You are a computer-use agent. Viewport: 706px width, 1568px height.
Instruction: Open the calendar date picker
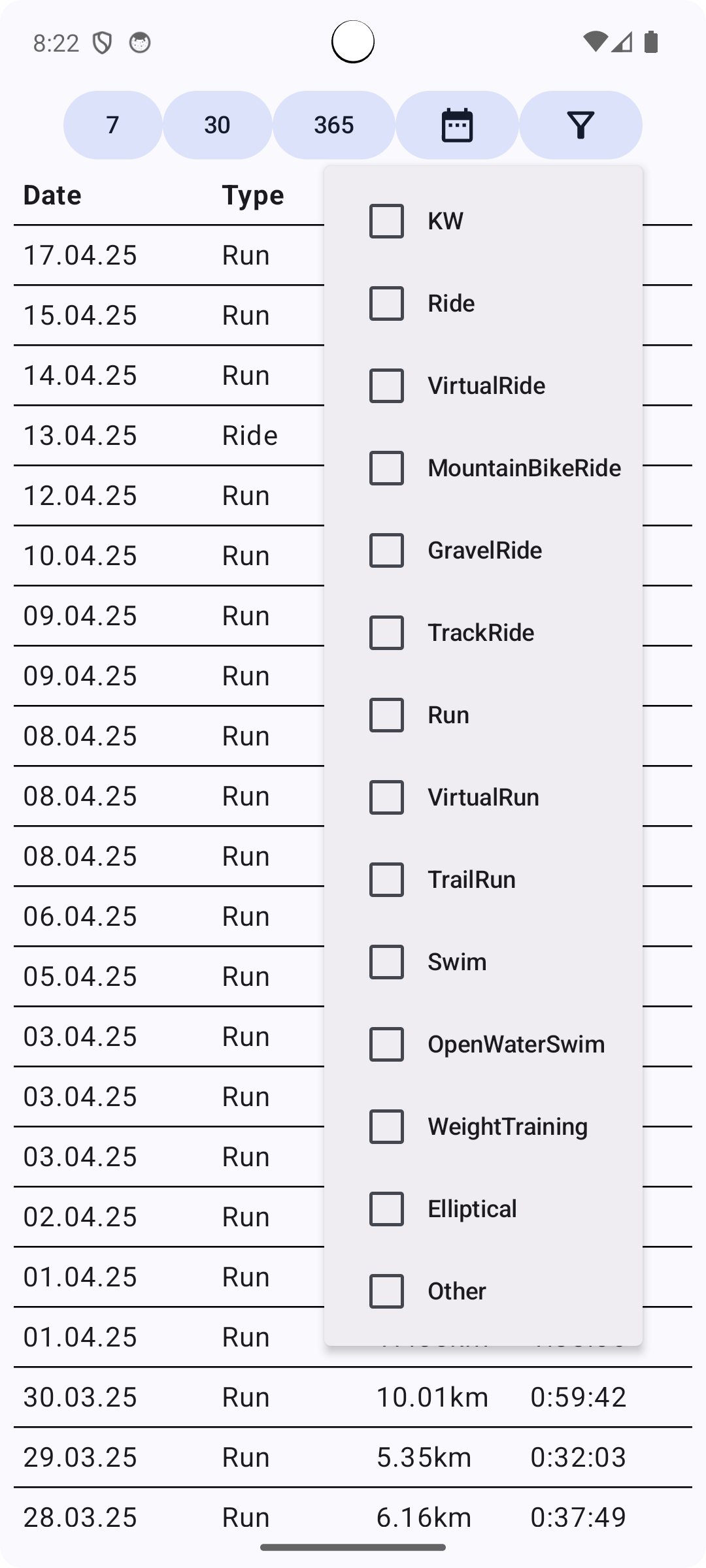click(x=457, y=125)
